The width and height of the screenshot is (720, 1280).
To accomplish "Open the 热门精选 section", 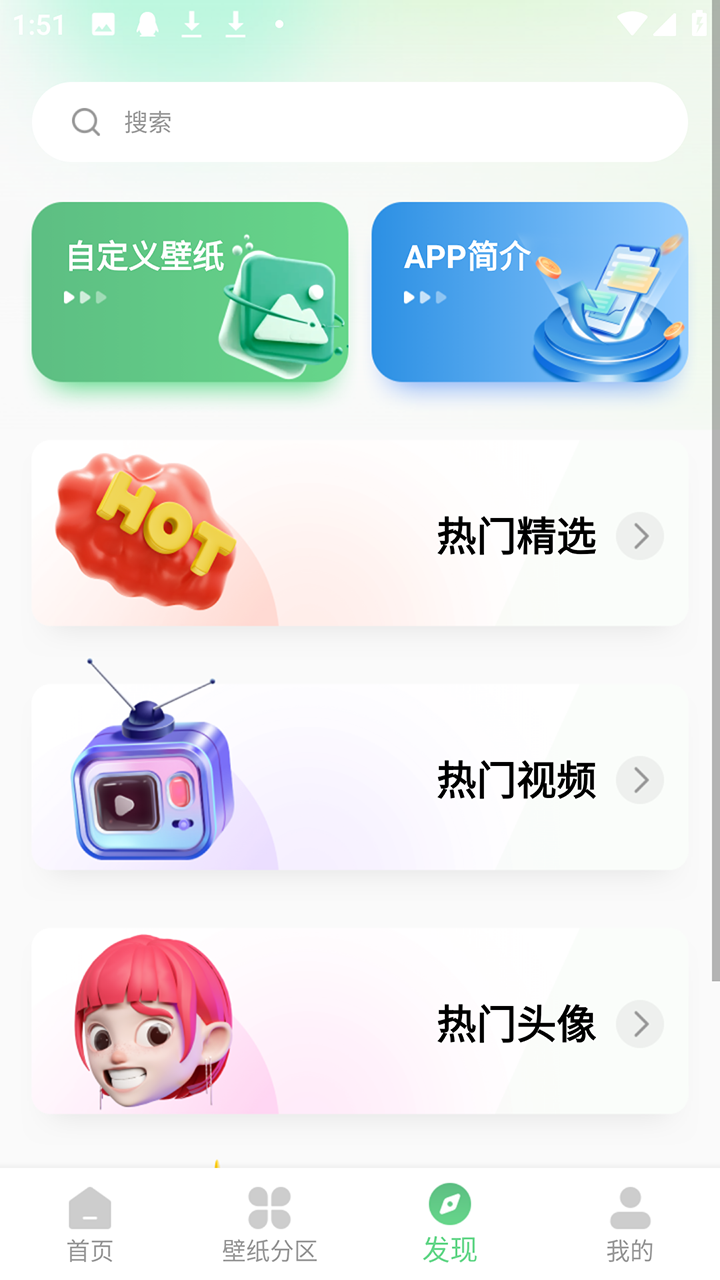I will [x=360, y=534].
